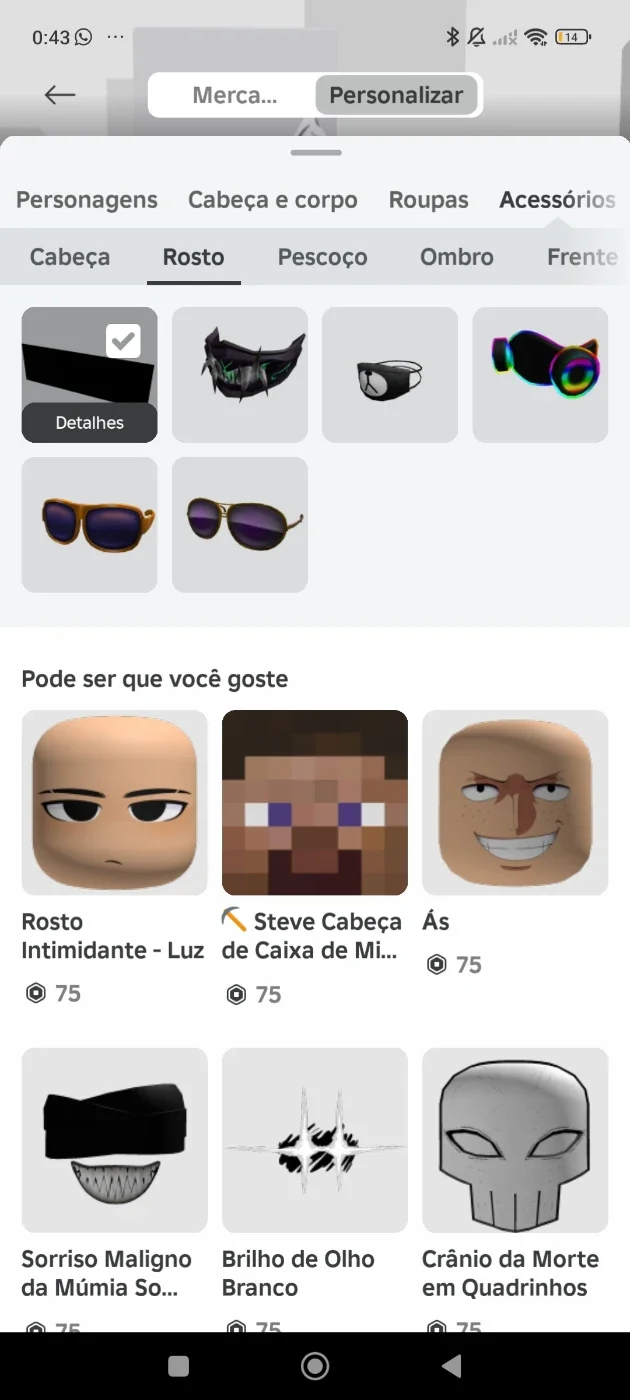Go back with the top-left arrow
The image size is (630, 1400).
tap(60, 95)
